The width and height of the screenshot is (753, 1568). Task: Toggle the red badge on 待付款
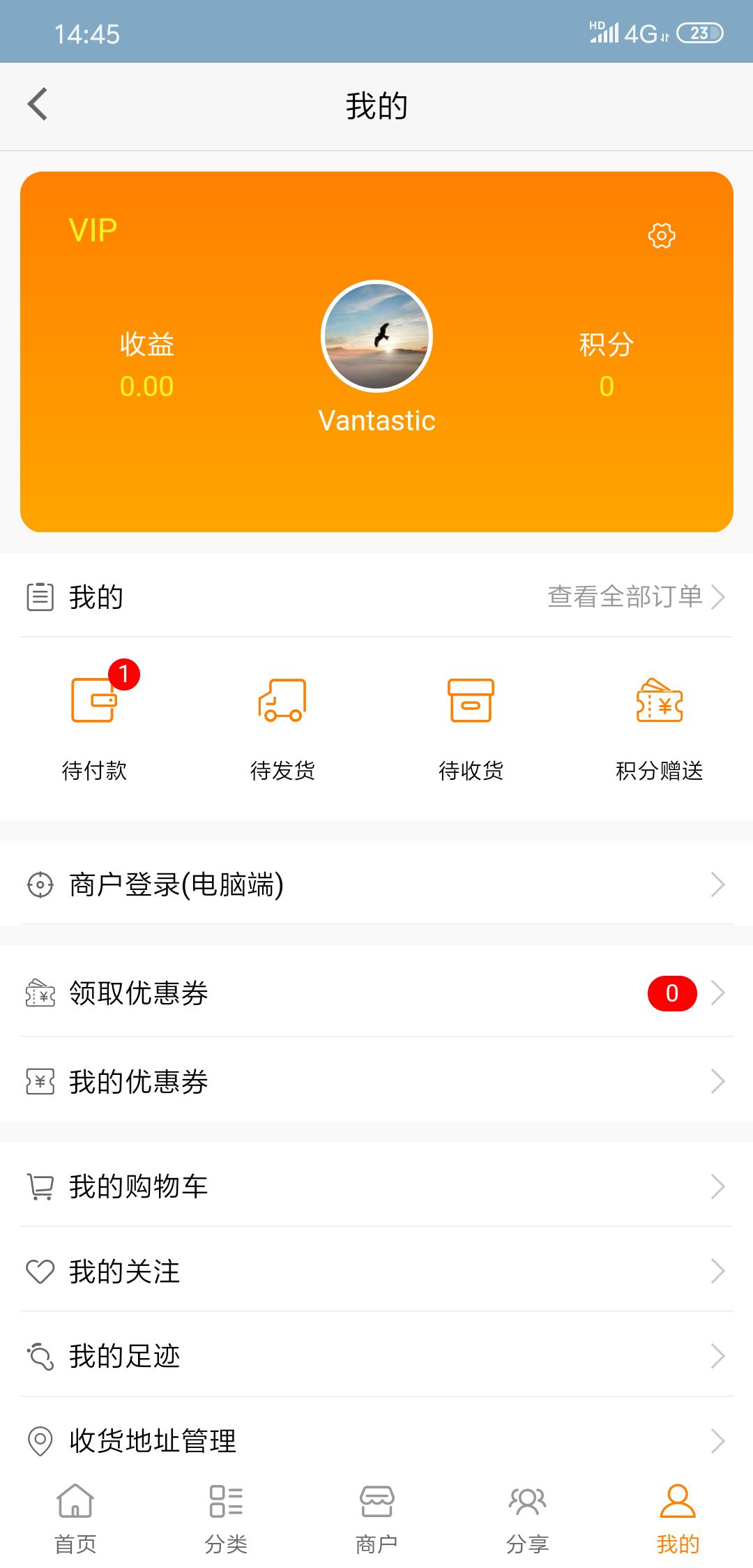(126, 674)
